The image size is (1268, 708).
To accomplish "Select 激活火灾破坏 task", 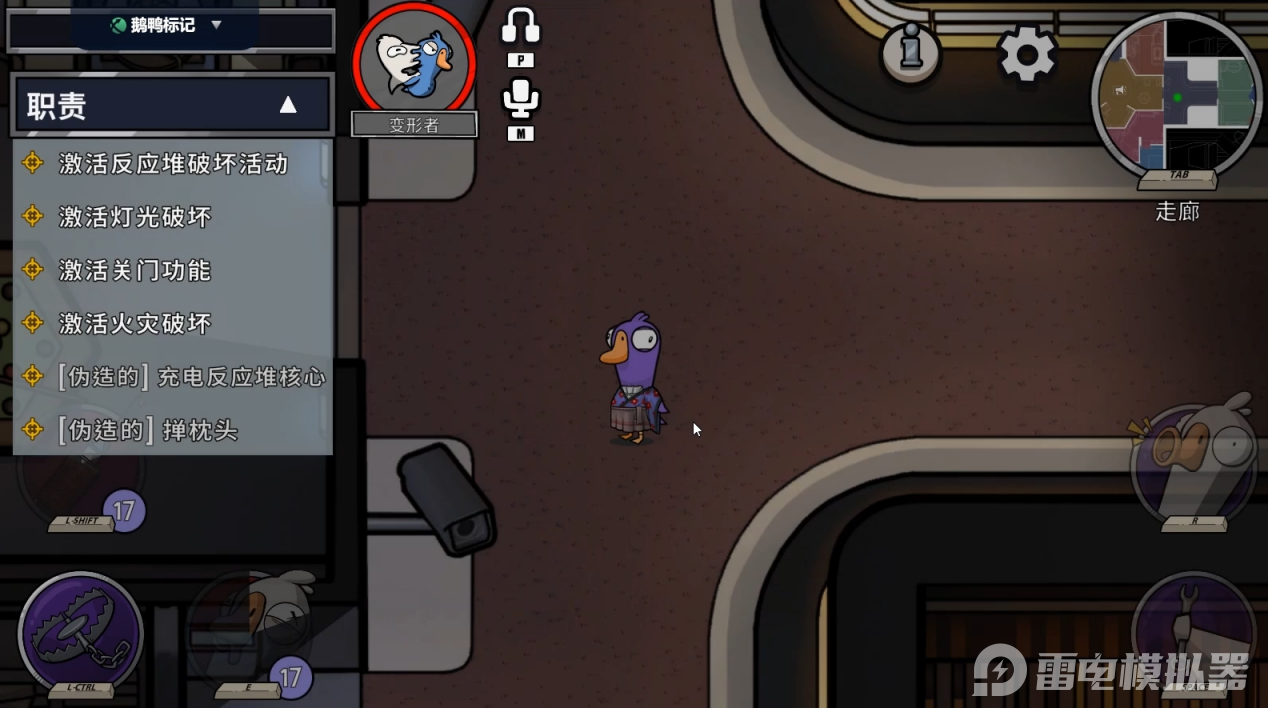I will click(x=135, y=323).
